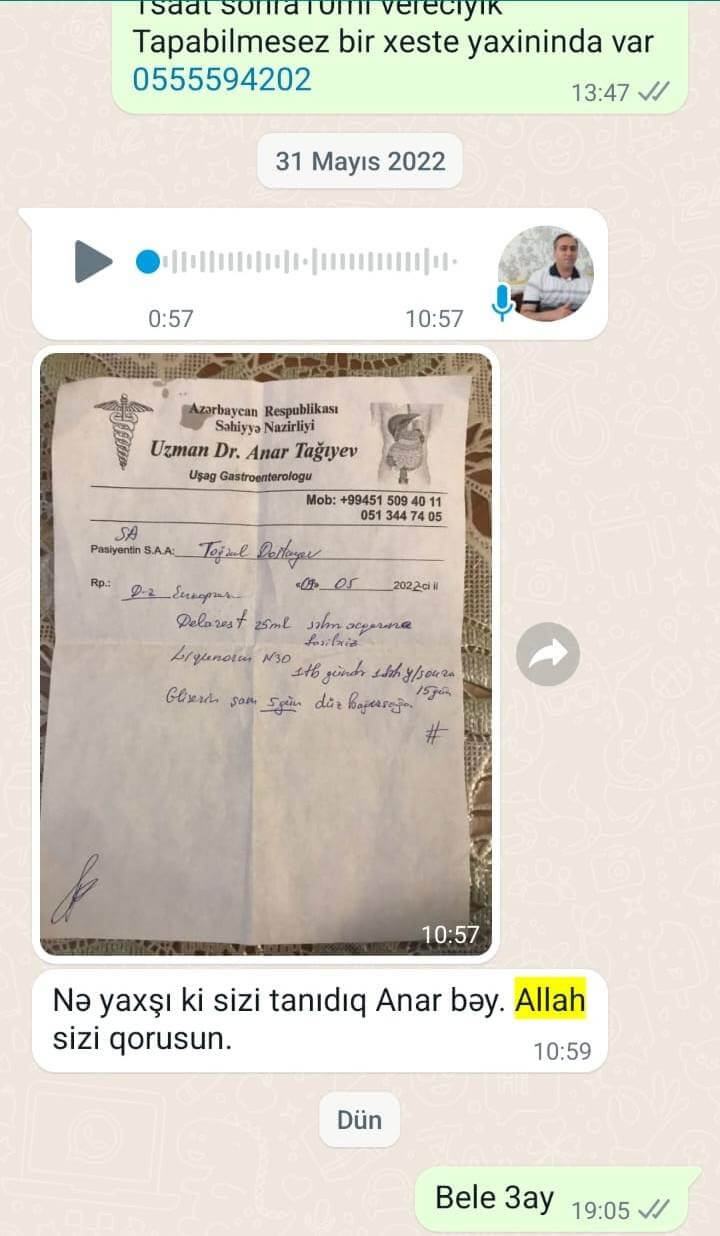Seek the voice message waveform position
The height and width of the screenshot is (1236, 720).
pos(300,262)
